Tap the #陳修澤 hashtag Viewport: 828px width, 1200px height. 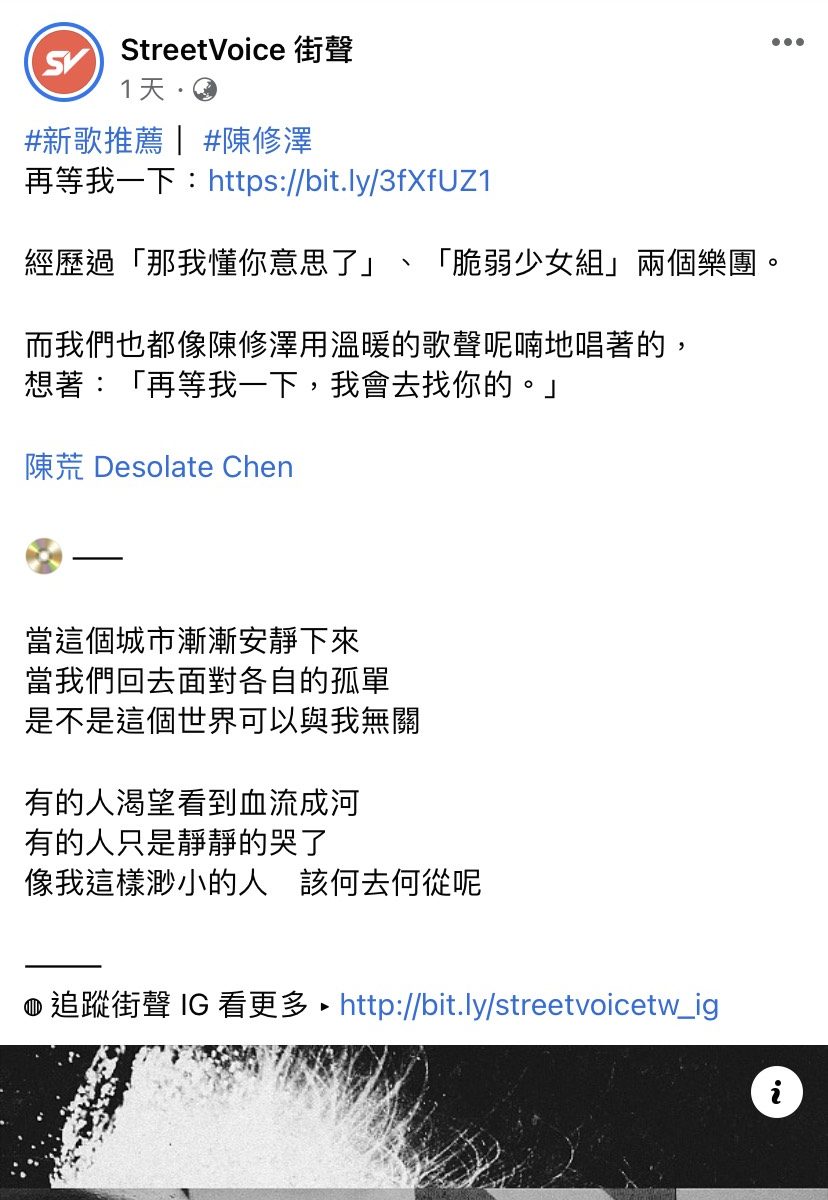(x=258, y=141)
